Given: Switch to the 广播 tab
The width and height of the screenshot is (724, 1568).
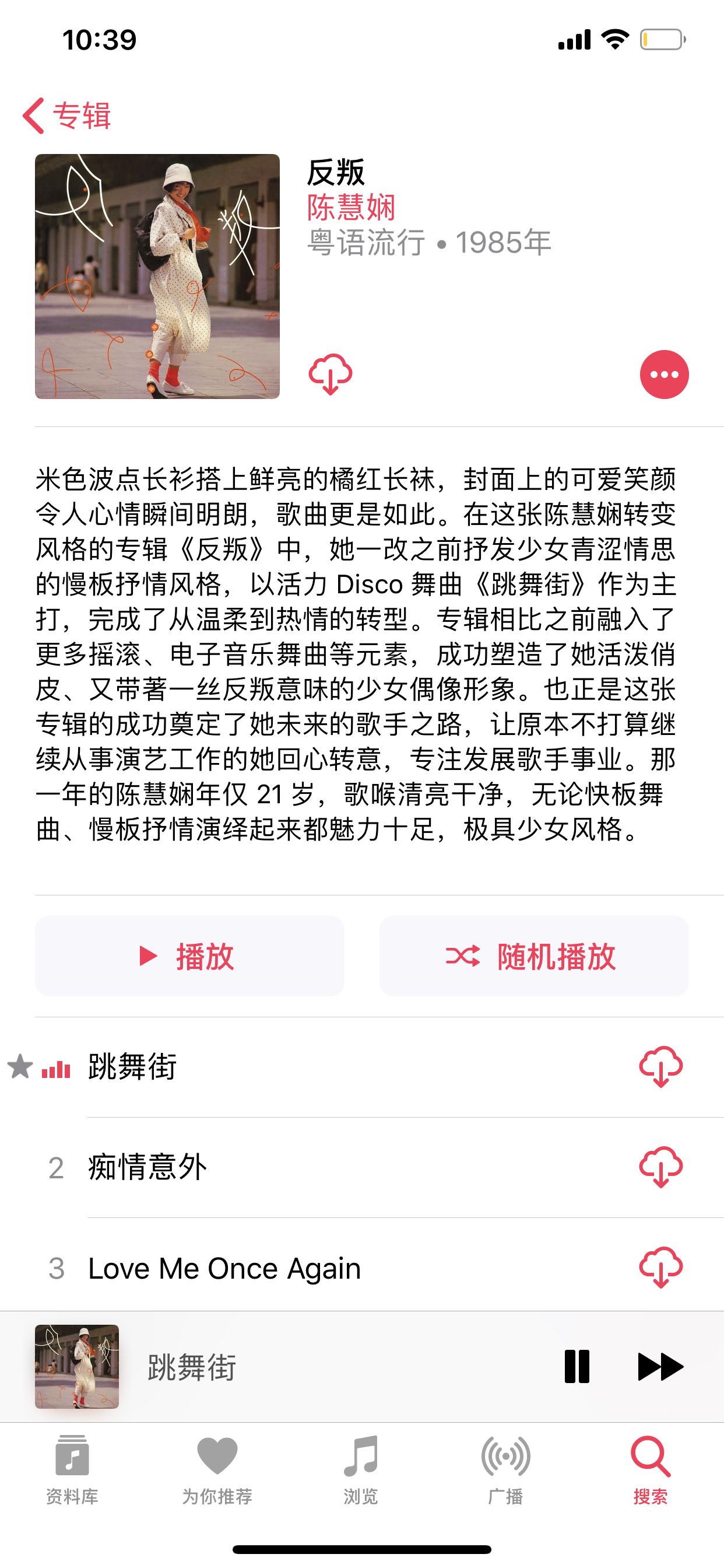Looking at the screenshot, I should (x=505, y=1468).
